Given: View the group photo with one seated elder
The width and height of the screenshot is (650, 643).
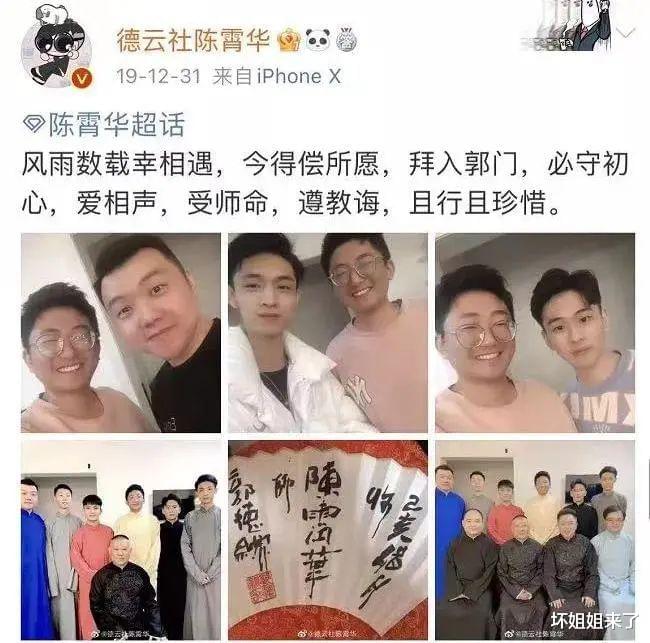Looking at the screenshot, I should [x=120, y=540].
